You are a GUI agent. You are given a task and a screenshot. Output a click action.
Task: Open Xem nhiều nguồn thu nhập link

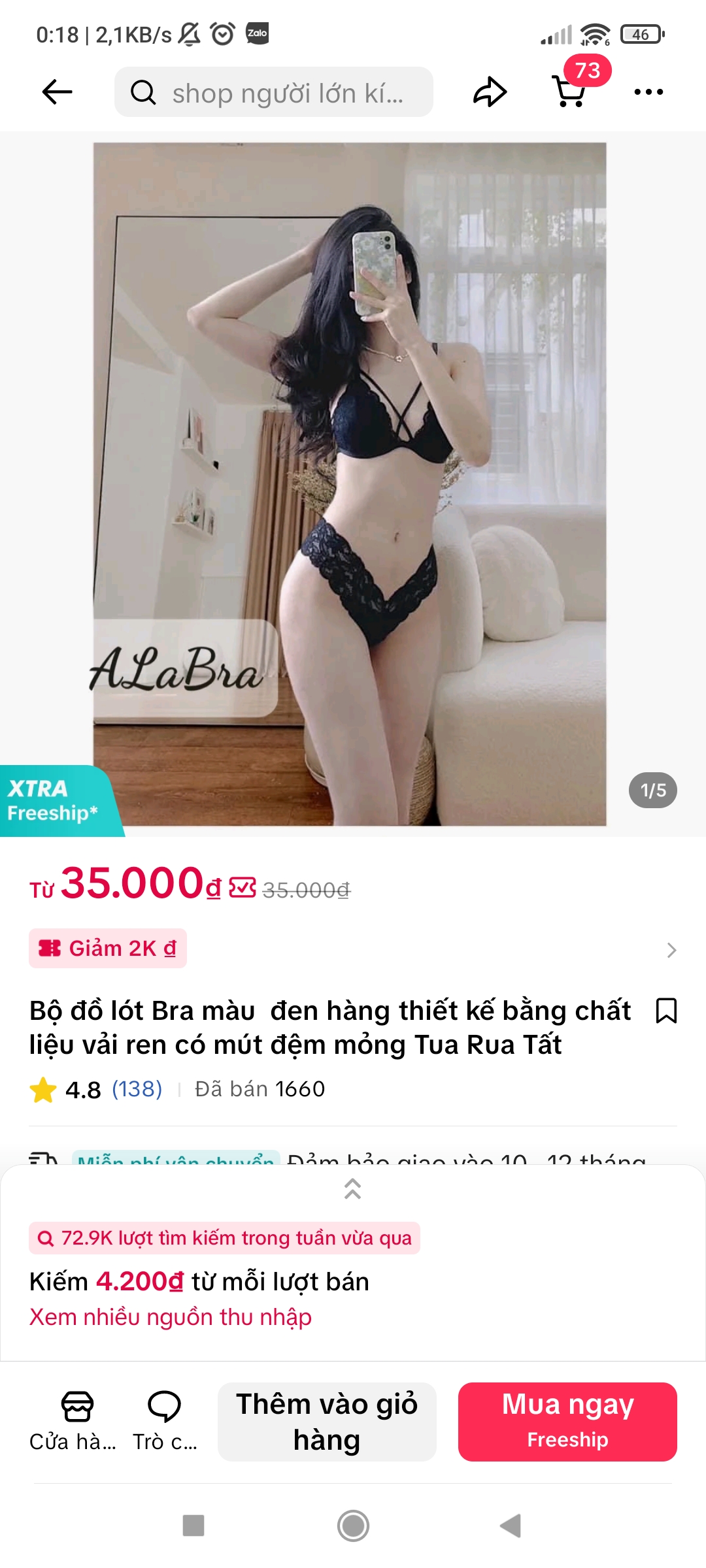171,1317
